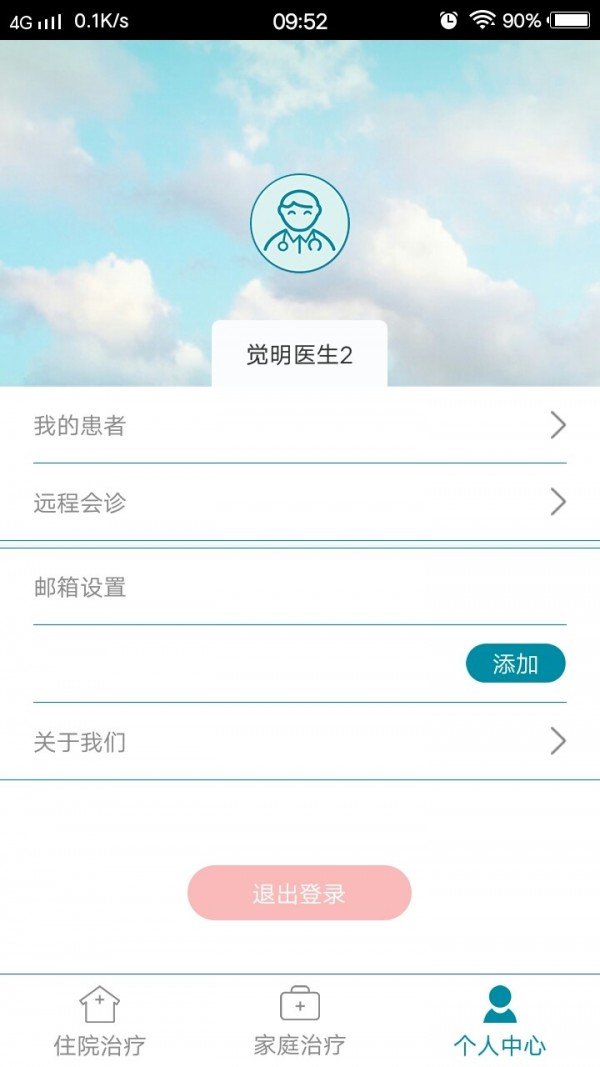
Task: Switch to the 住院治疗 tab
Action: point(100,1021)
